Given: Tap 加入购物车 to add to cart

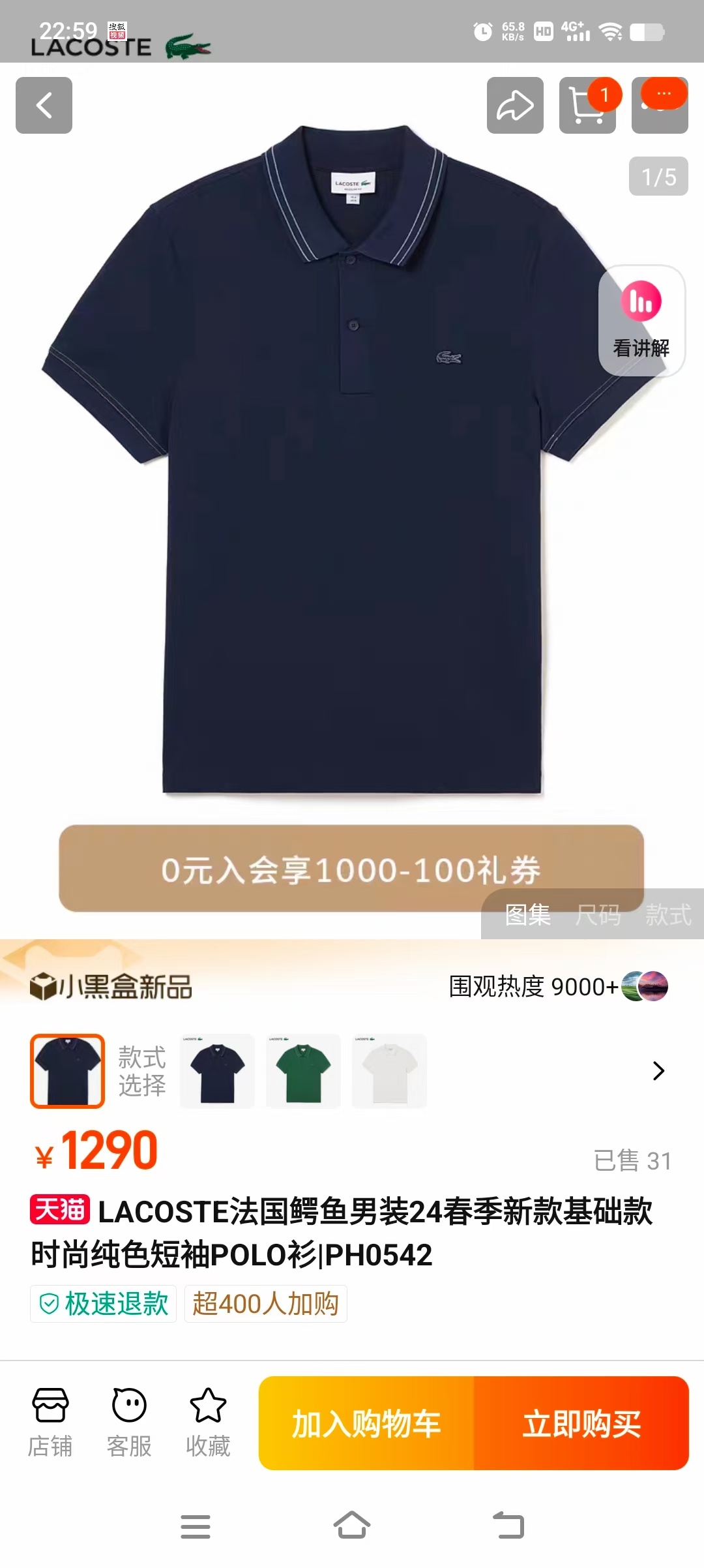Looking at the screenshot, I should click(x=366, y=1423).
